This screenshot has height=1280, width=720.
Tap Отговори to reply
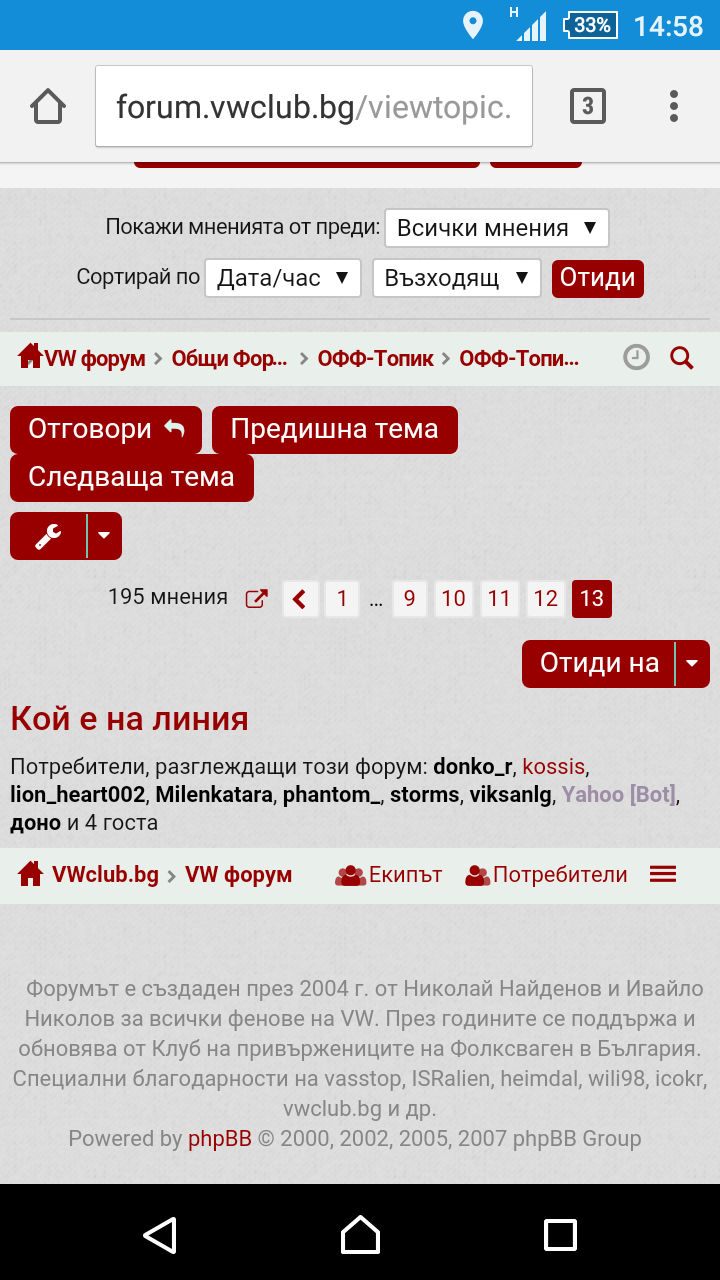(x=106, y=430)
